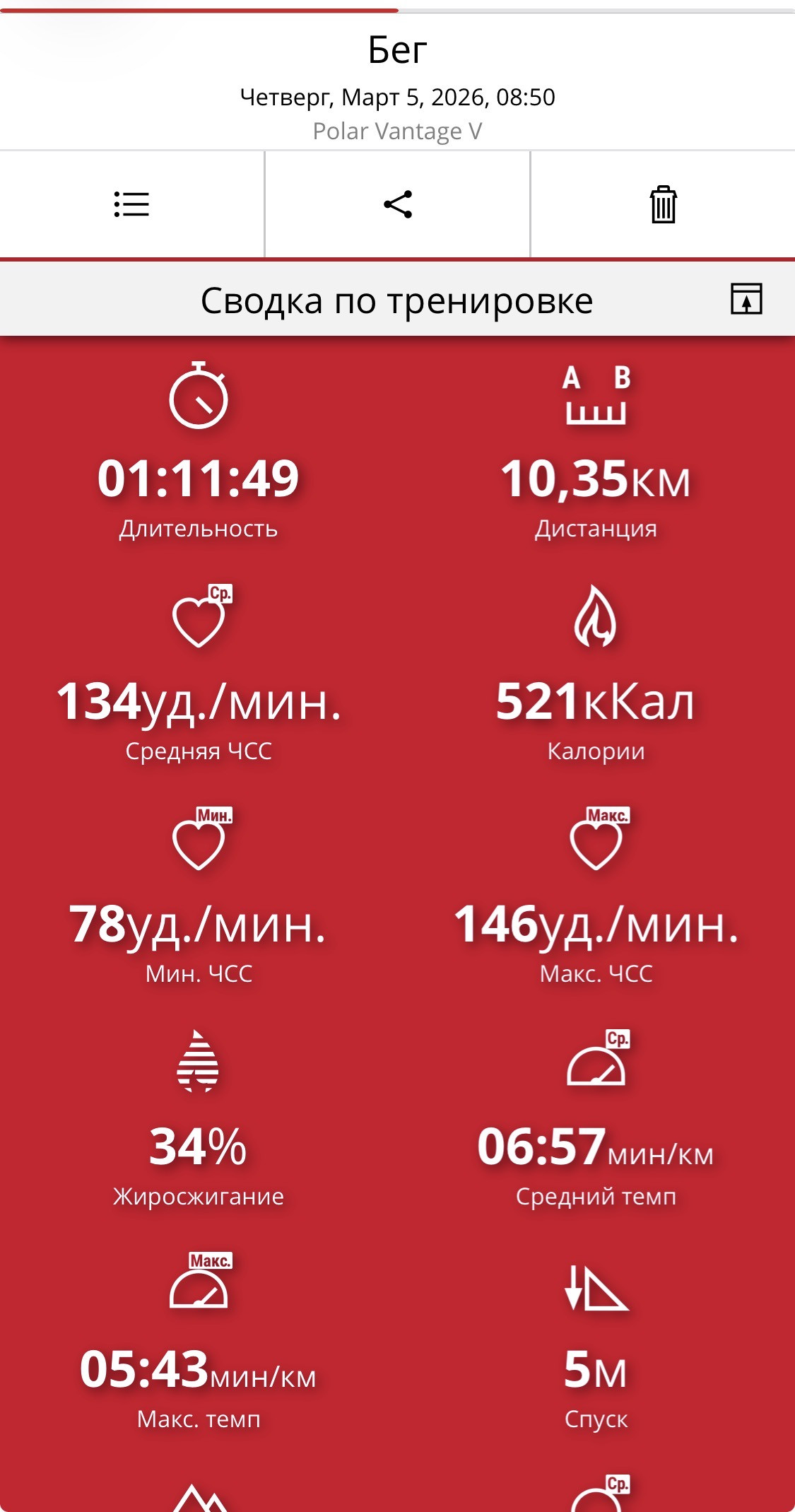The image size is (795, 1512).
Task: Collapse the Сводка по тренировке section
Action: (x=746, y=299)
